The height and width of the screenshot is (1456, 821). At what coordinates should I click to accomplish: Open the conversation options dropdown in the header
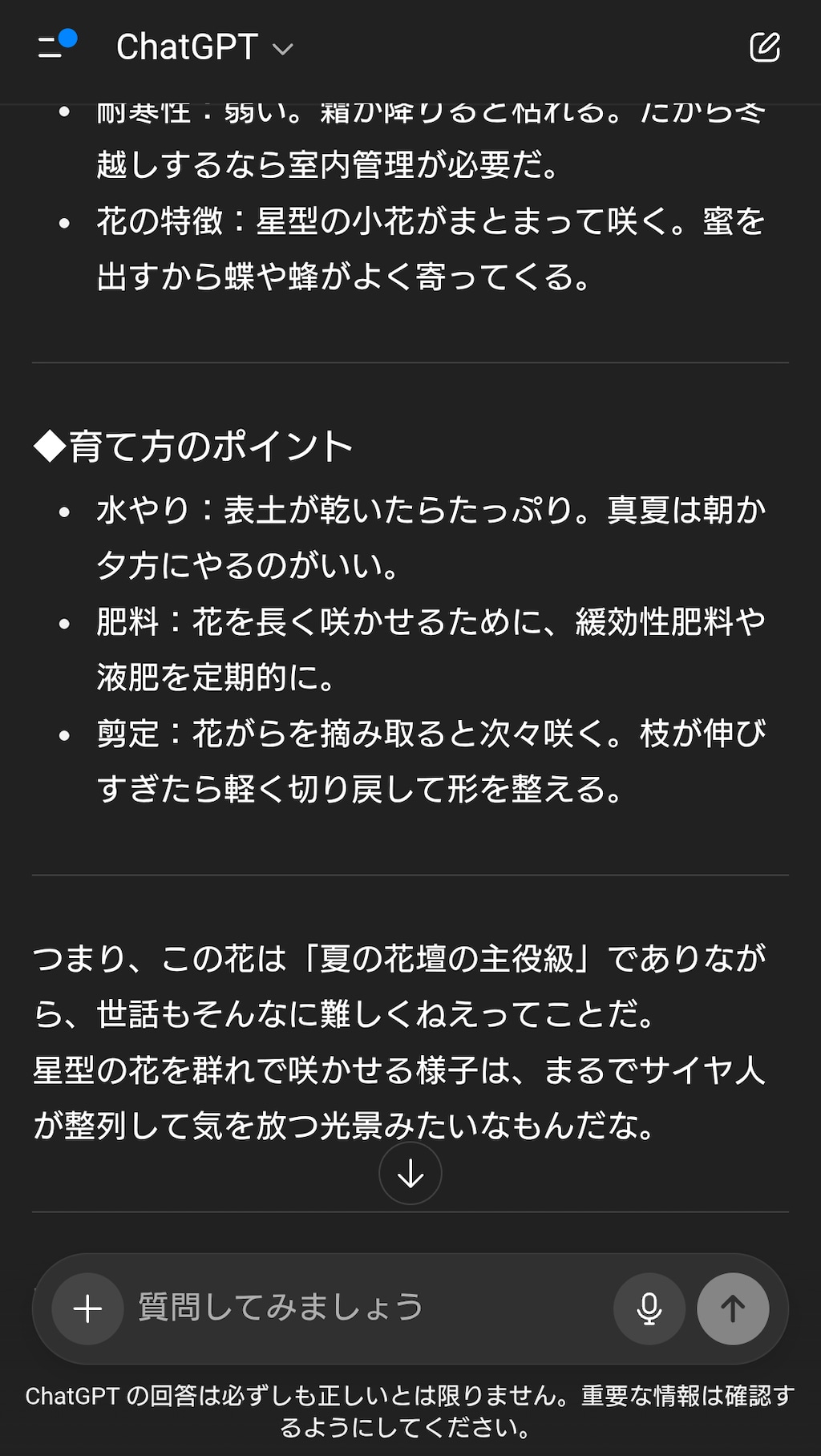[285, 49]
